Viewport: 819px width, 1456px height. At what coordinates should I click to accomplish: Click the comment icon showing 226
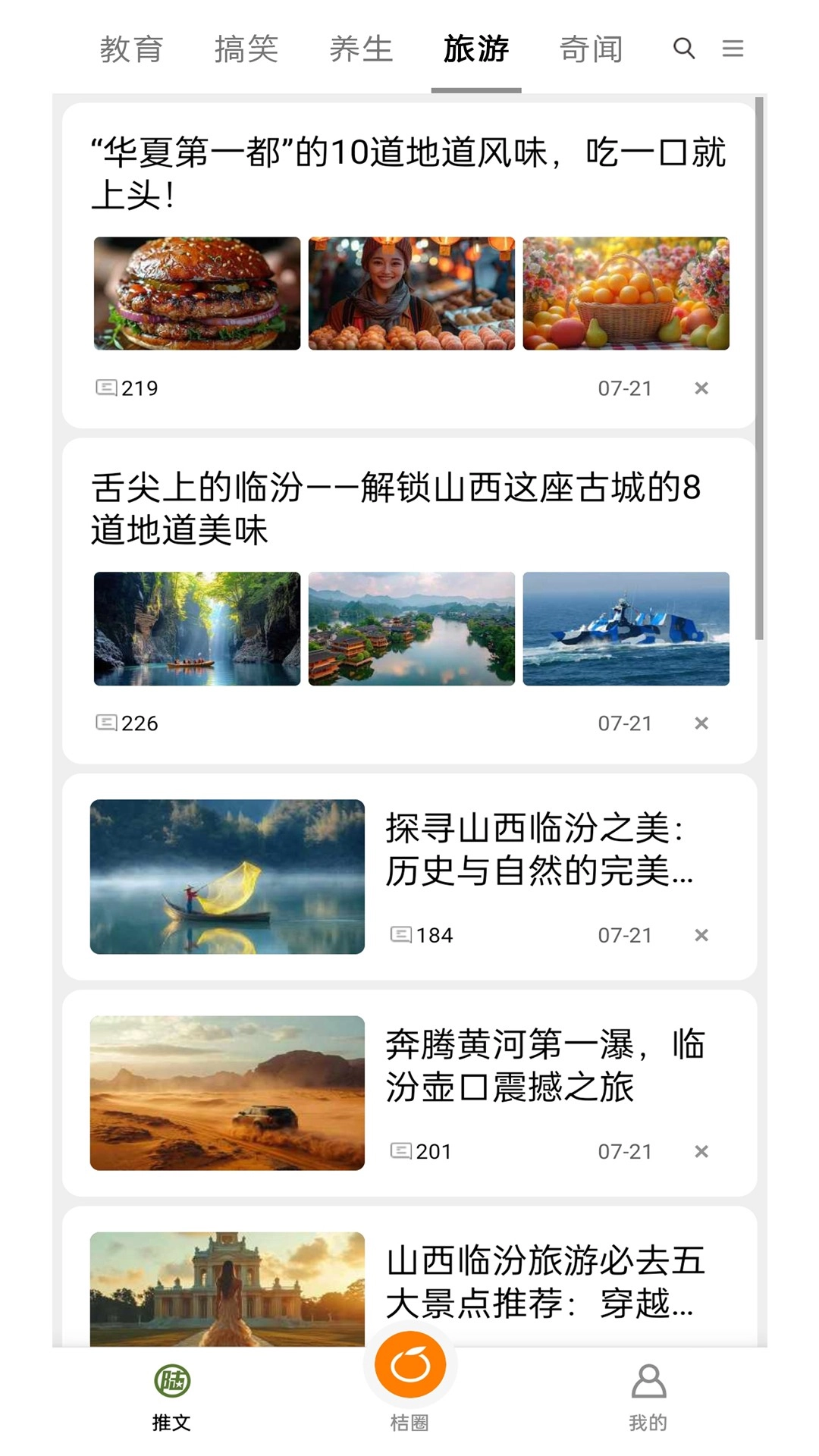[x=106, y=723]
